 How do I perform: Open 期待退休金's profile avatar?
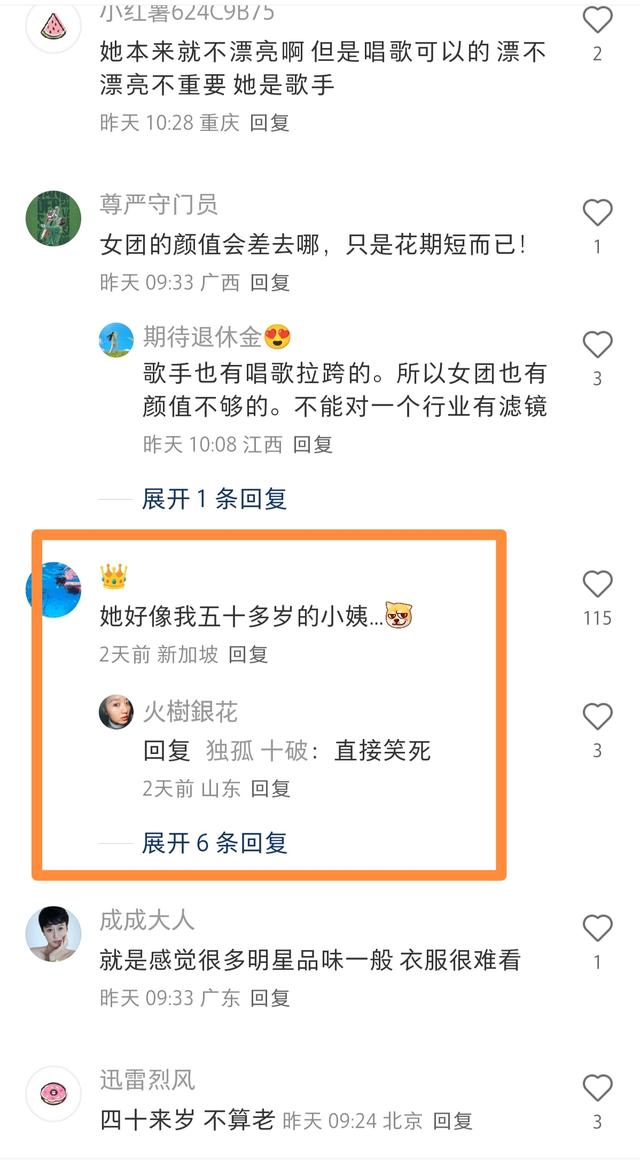click(116, 339)
